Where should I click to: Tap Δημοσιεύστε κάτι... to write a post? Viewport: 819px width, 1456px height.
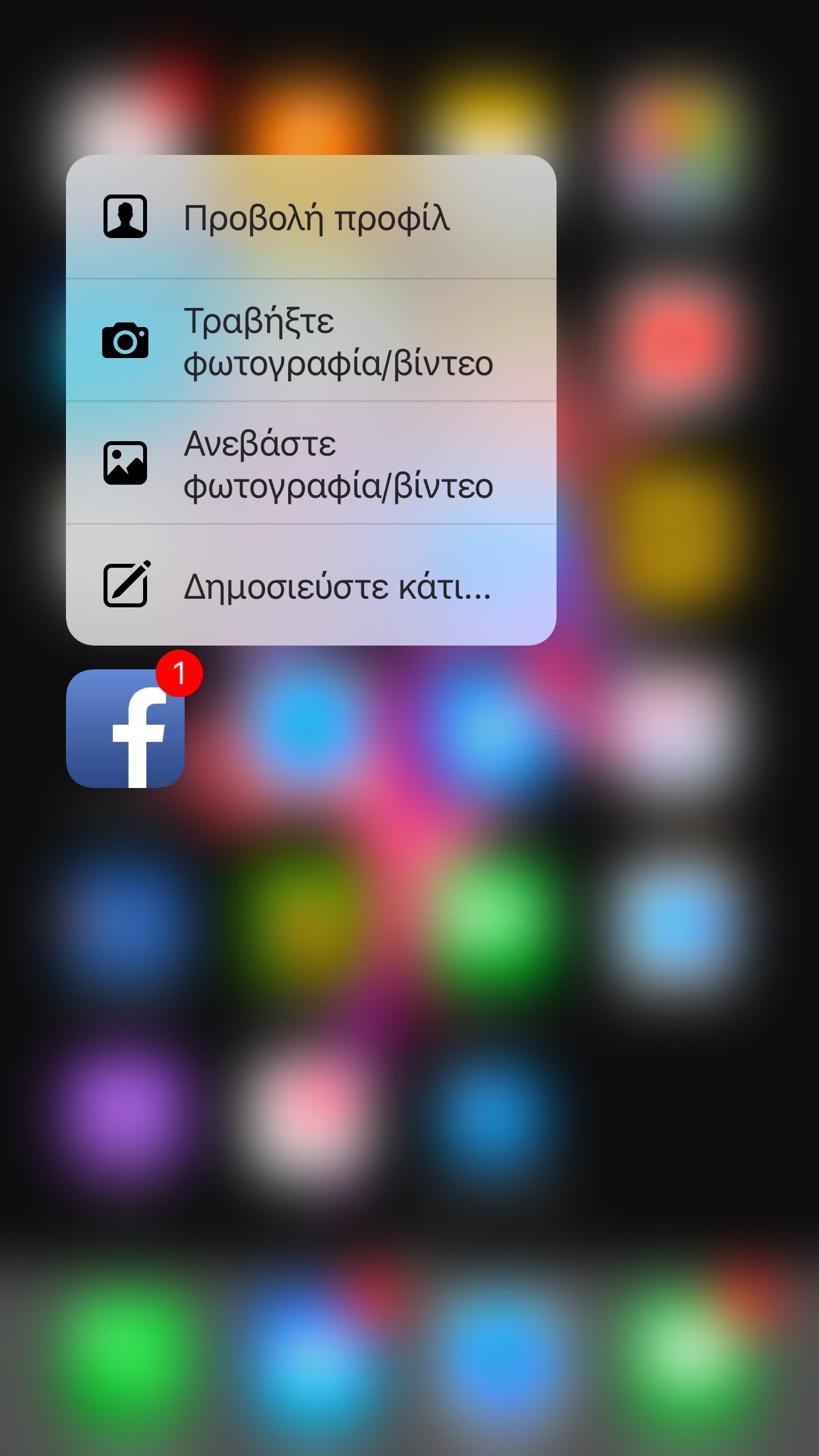coord(311,586)
